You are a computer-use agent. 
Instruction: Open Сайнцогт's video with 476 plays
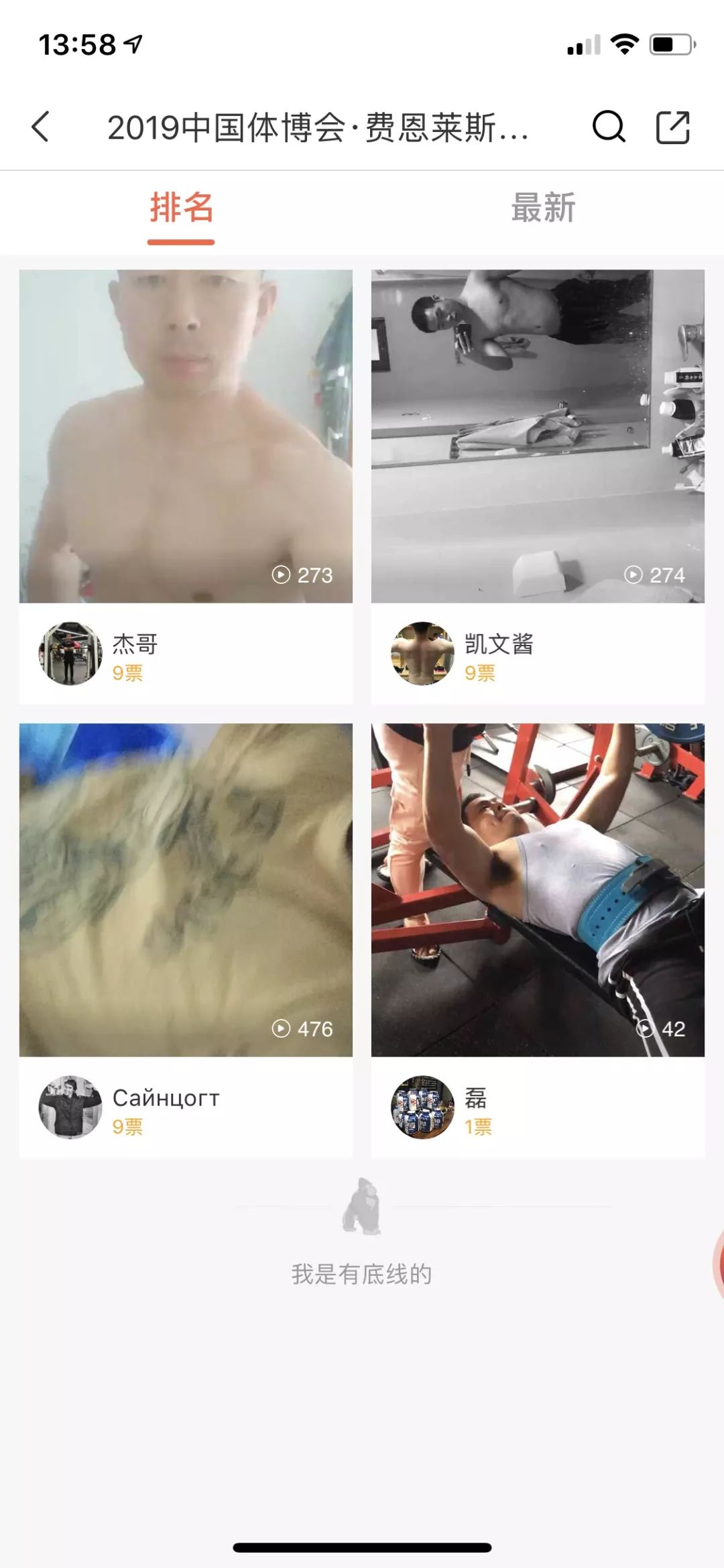[x=186, y=890]
